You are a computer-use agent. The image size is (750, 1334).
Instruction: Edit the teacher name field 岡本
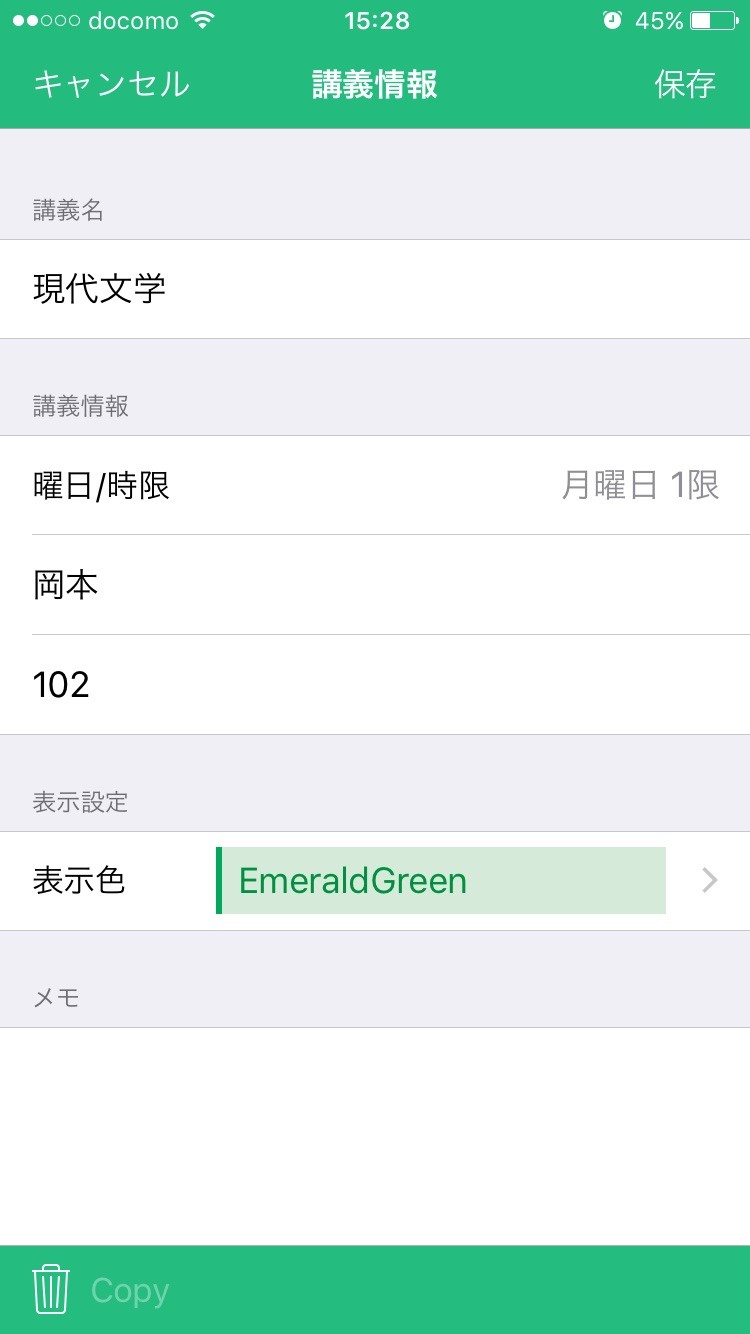point(375,585)
